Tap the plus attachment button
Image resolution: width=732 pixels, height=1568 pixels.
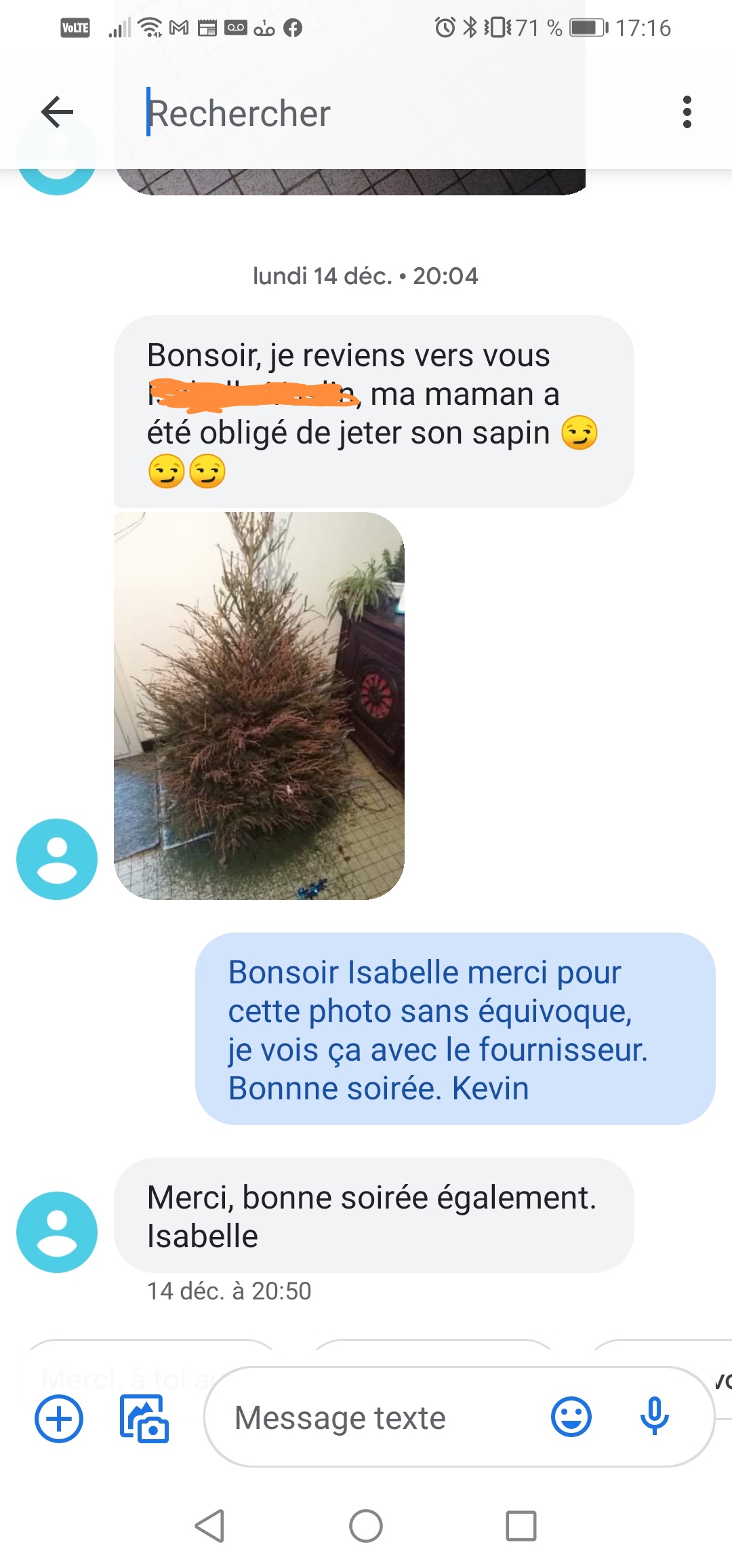59,1418
